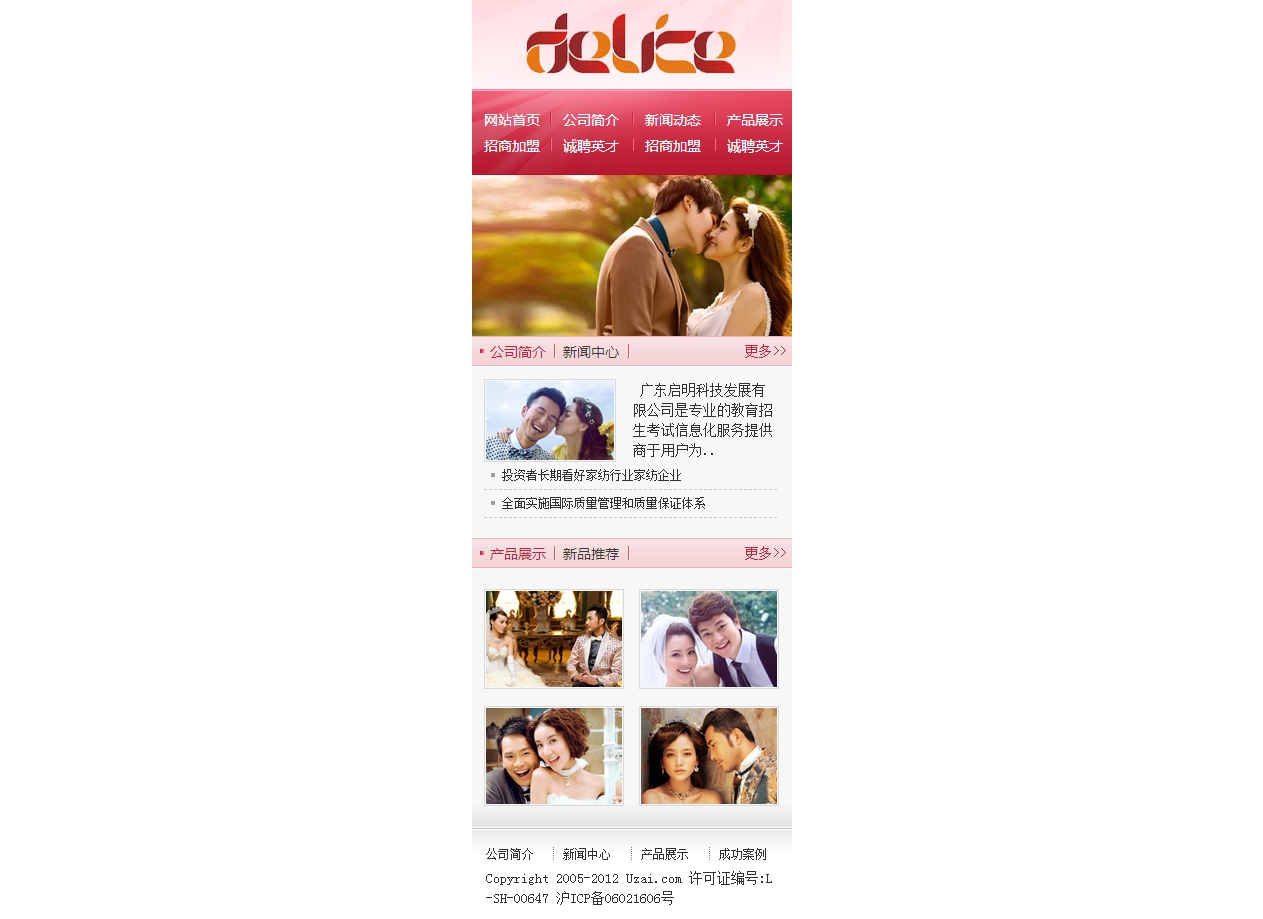Open product photo of couple at ornate table
Screen dimensions: 1263x919
point(554,639)
